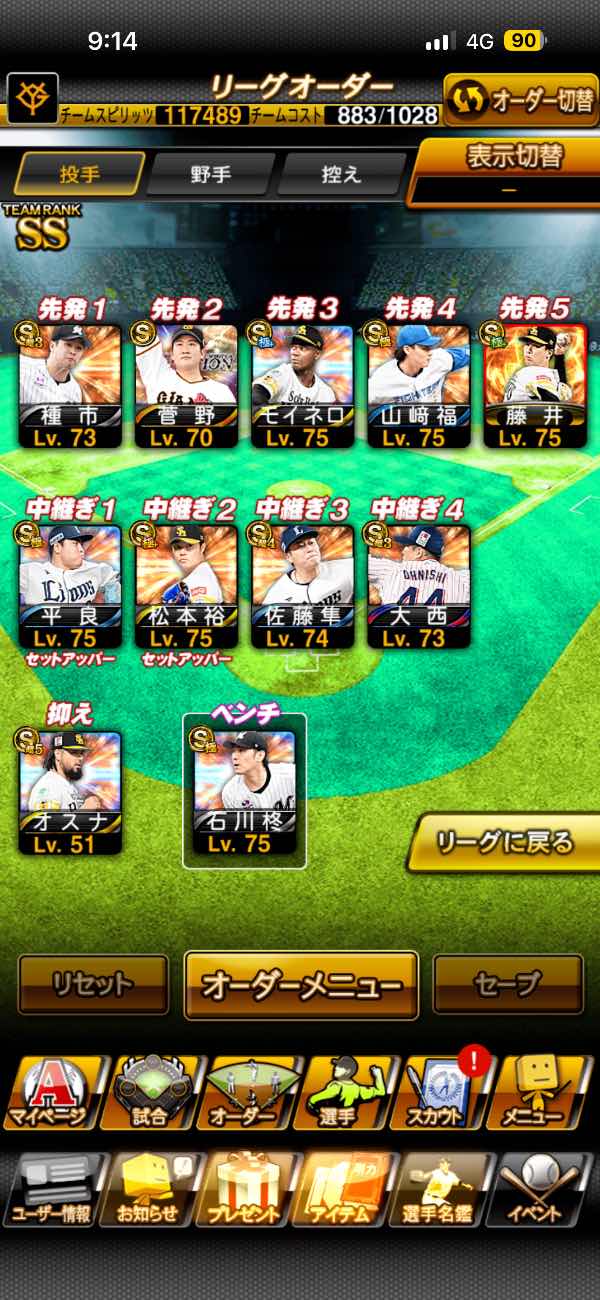The height and width of the screenshot is (1300, 600).
Task: Return to league via リーグに戻る
Action: coord(505,843)
